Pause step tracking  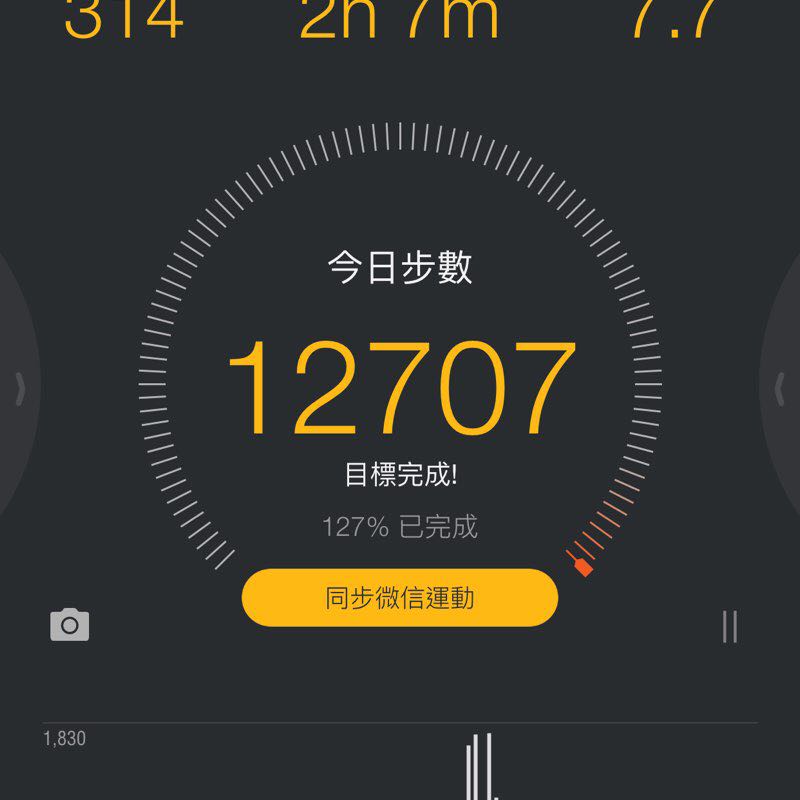pos(729,626)
